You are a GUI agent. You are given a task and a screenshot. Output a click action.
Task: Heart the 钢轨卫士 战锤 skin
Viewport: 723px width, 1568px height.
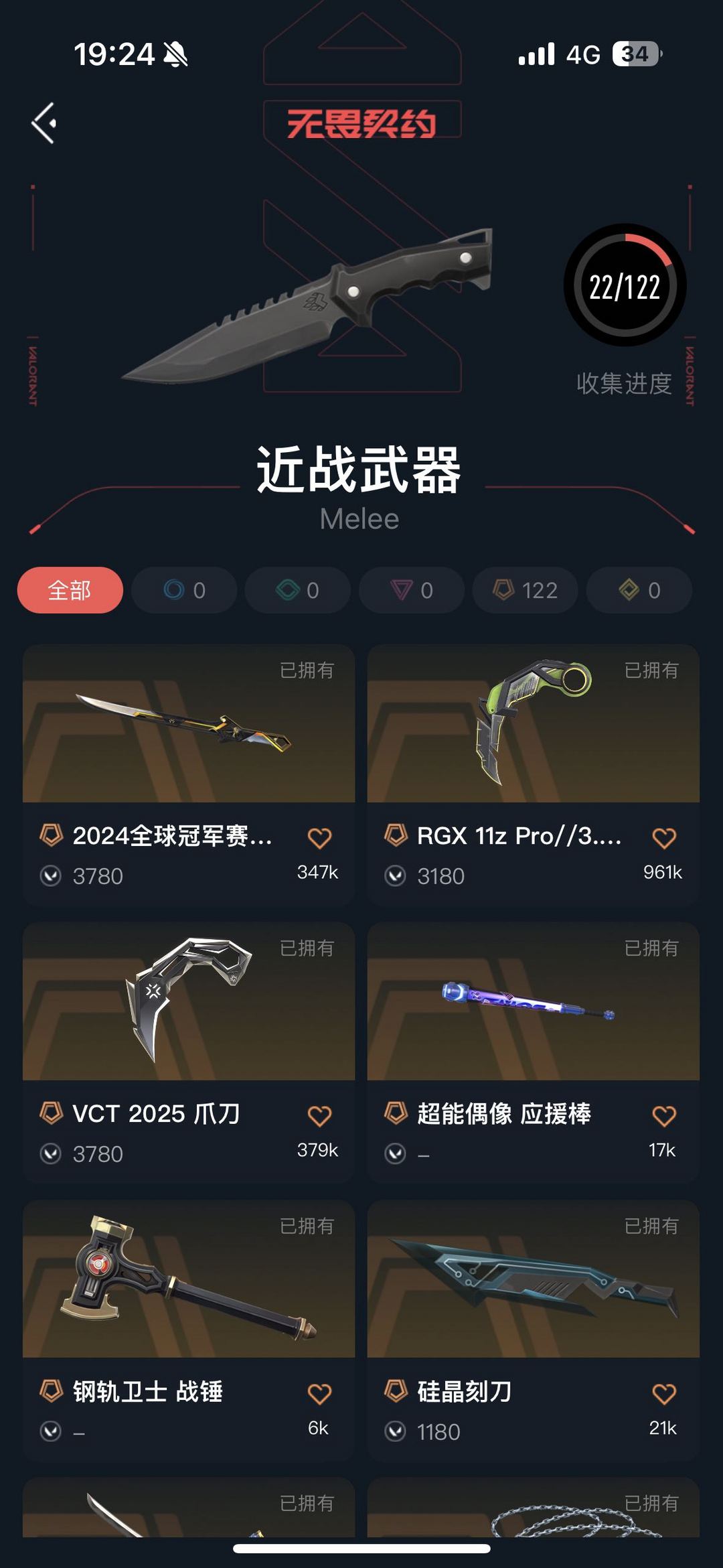[x=319, y=1394]
